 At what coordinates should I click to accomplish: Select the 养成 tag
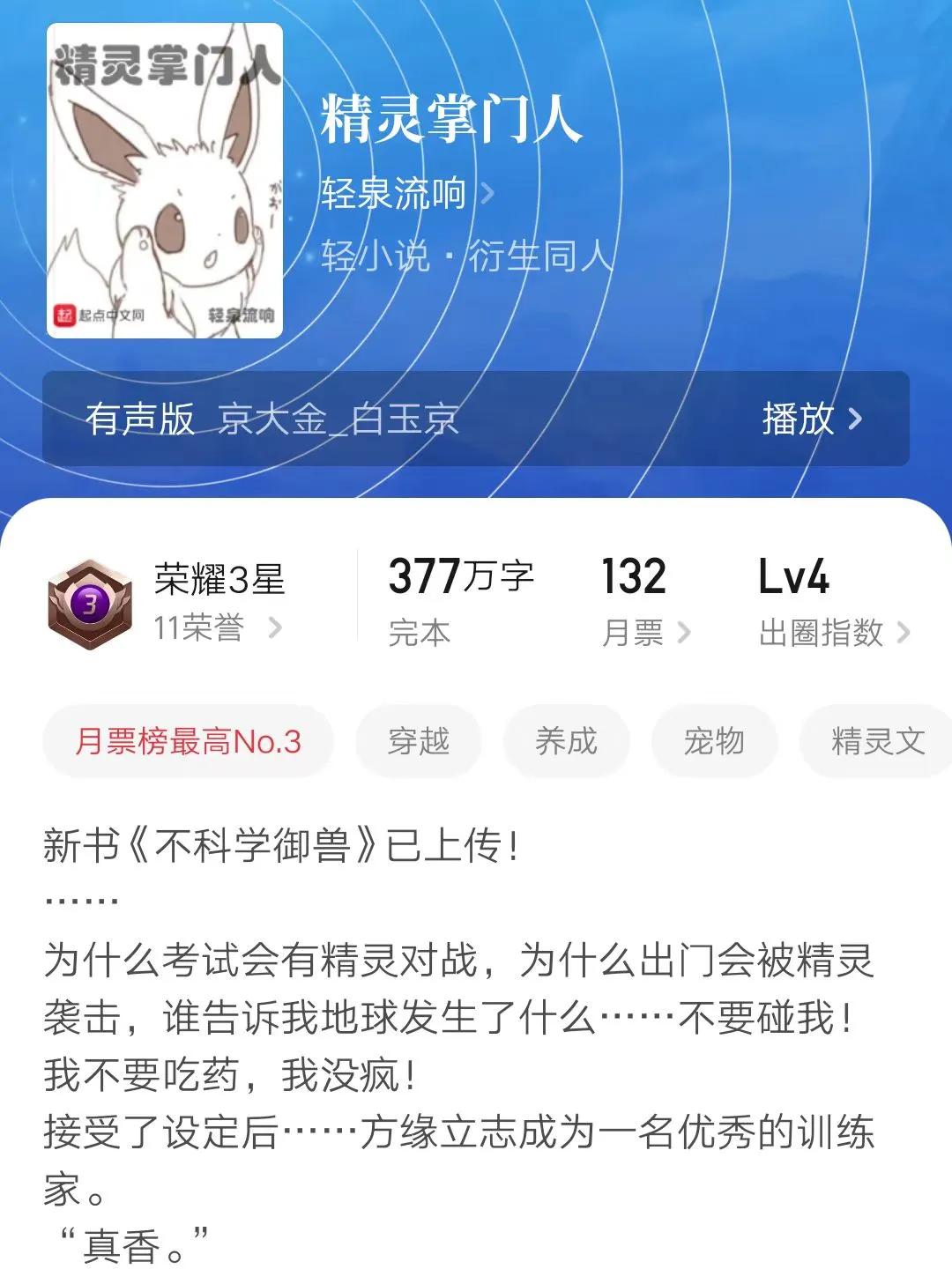pyautogui.click(x=566, y=741)
